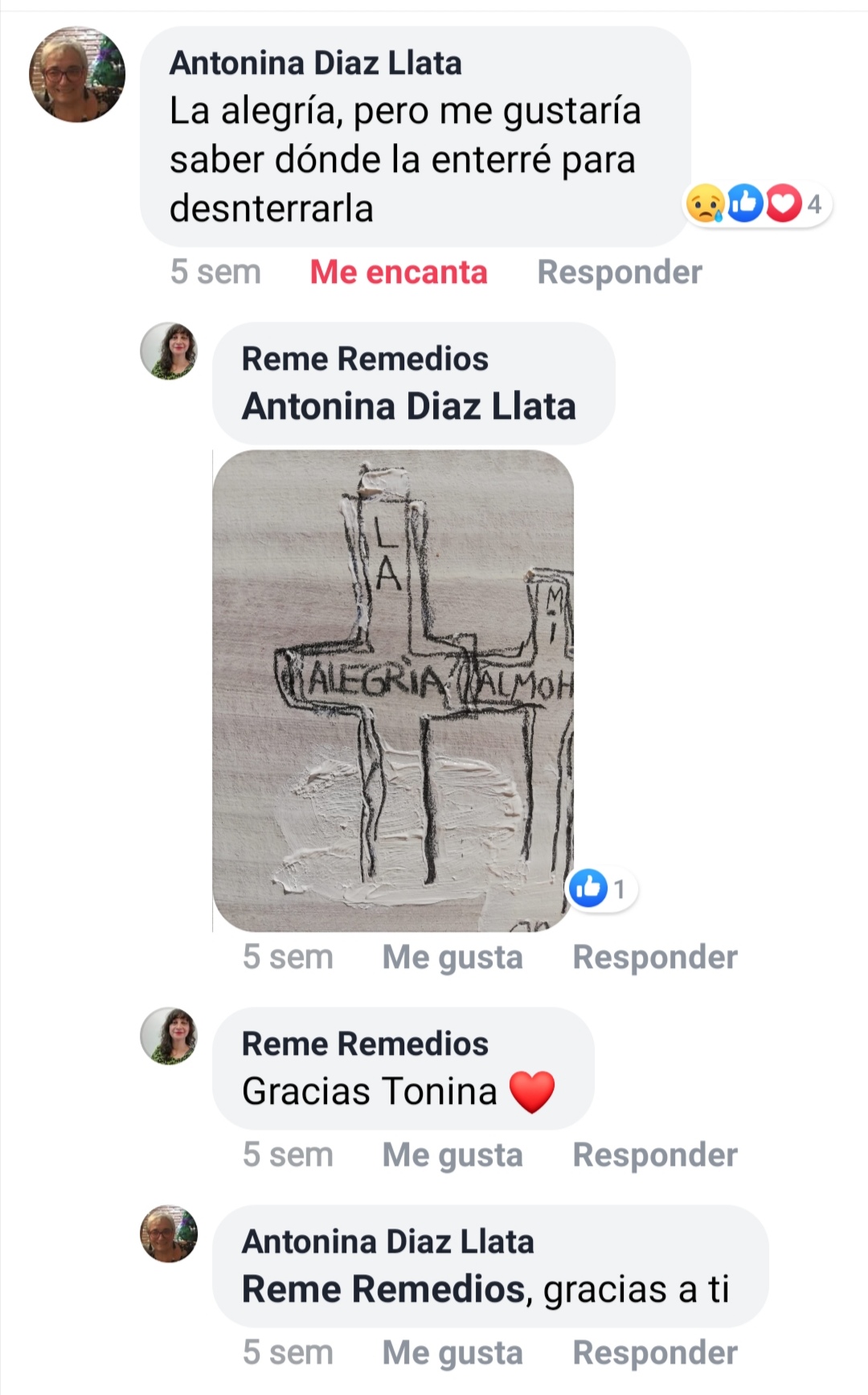Like Reme's image reply
Viewport: 868px width, 1395px height.
point(452,957)
